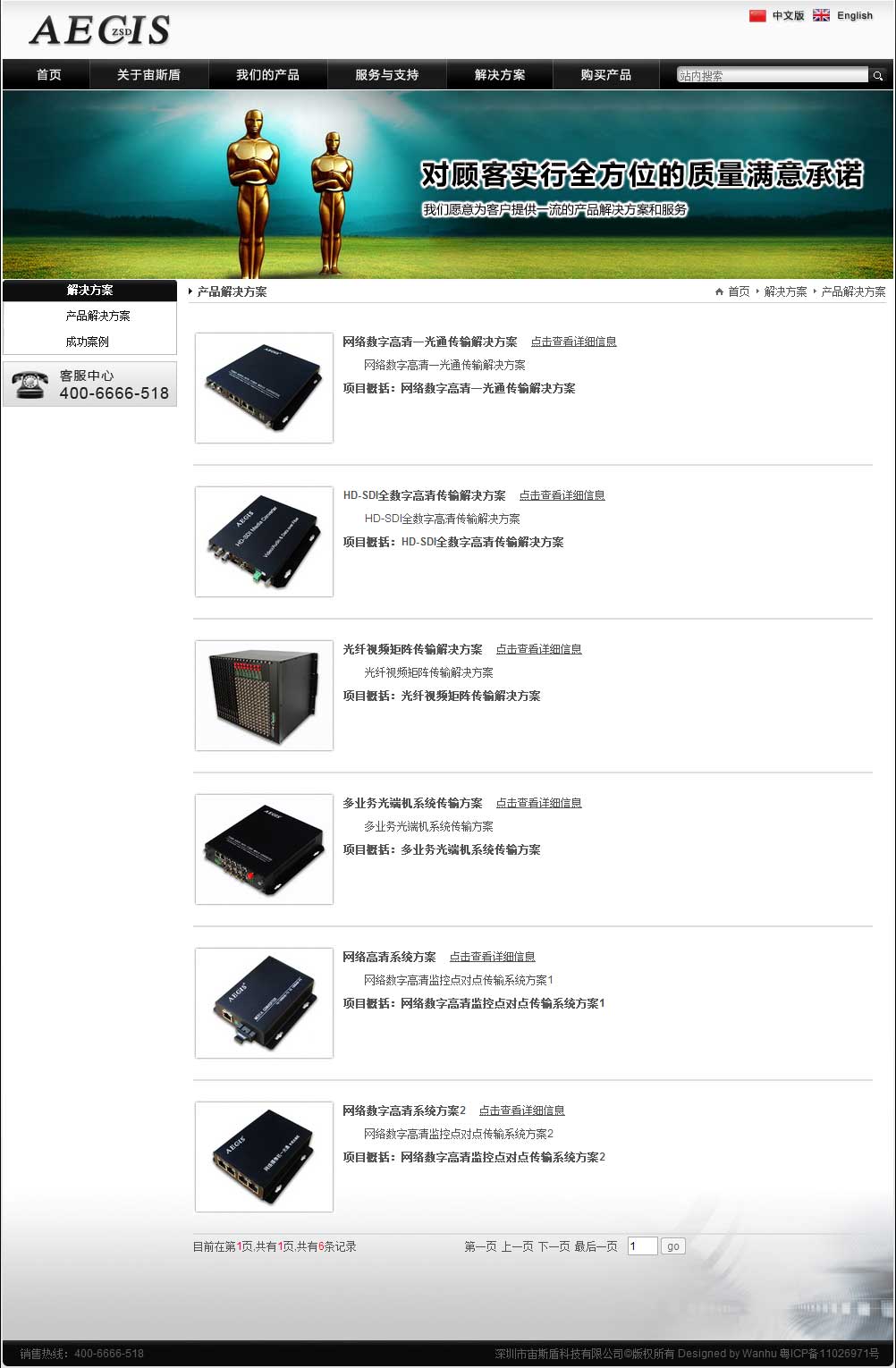Focus the 站内搜索 search box
The width and height of the screenshot is (896, 1368).
coord(771,76)
